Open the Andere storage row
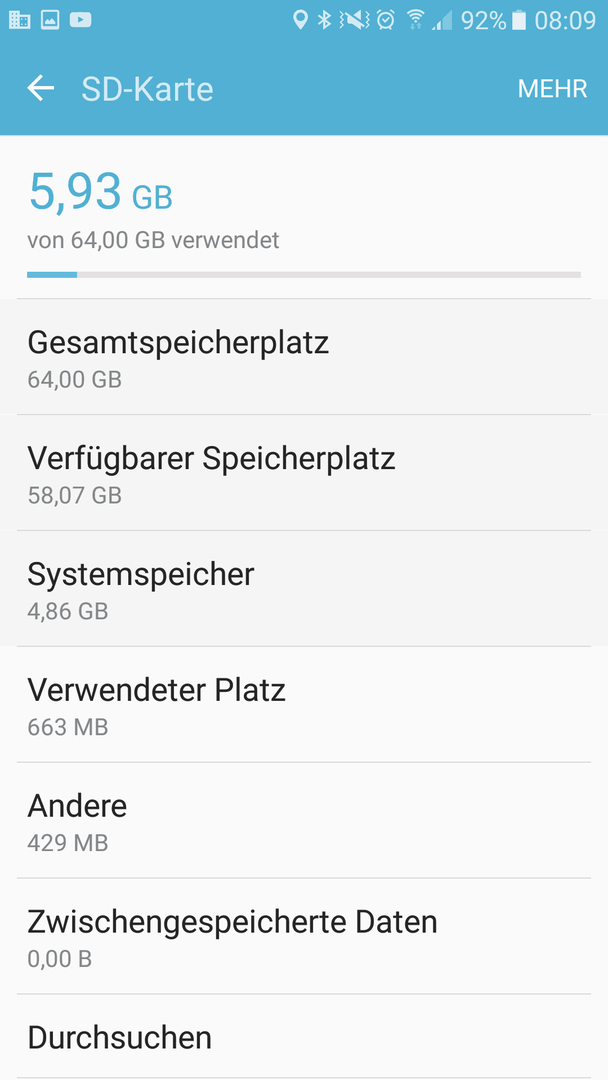608x1080 pixels. [304, 820]
